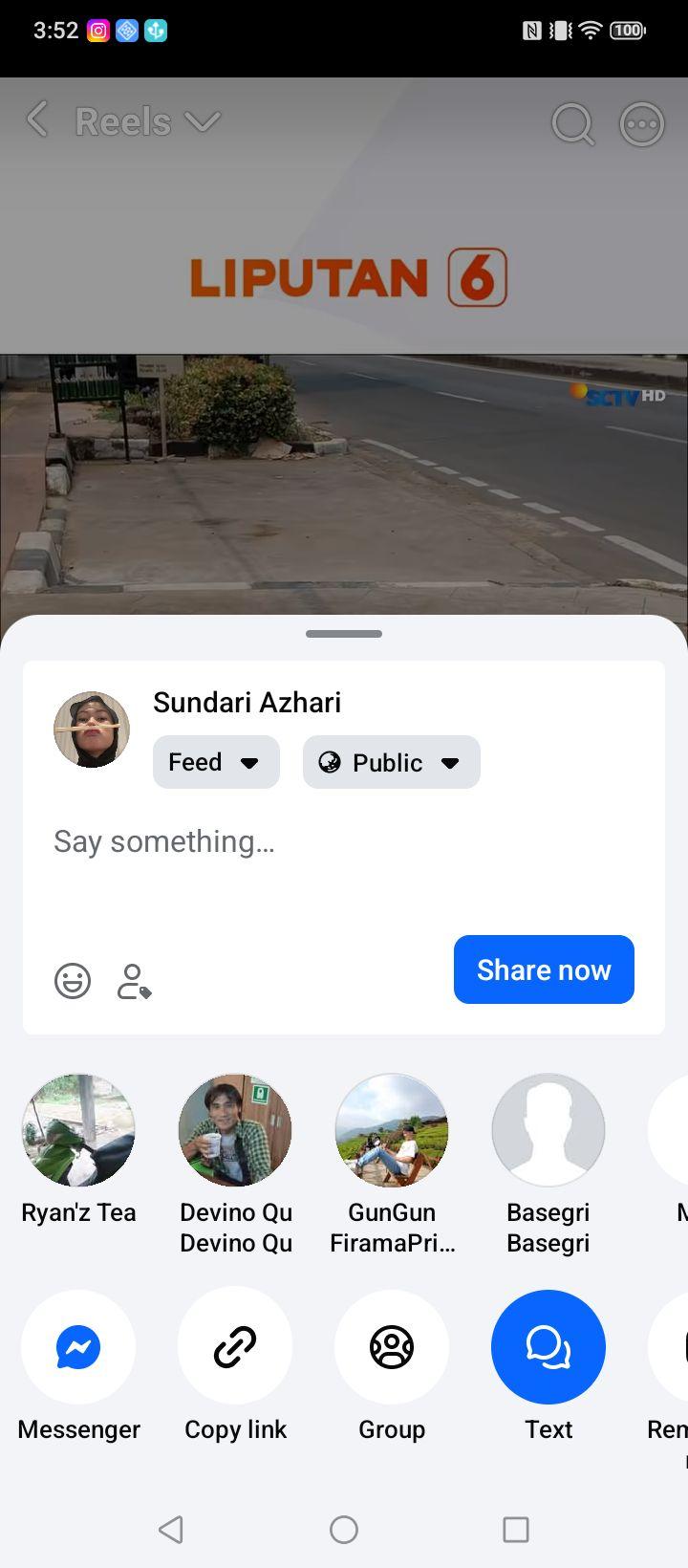Tag people in the post

tap(134, 981)
